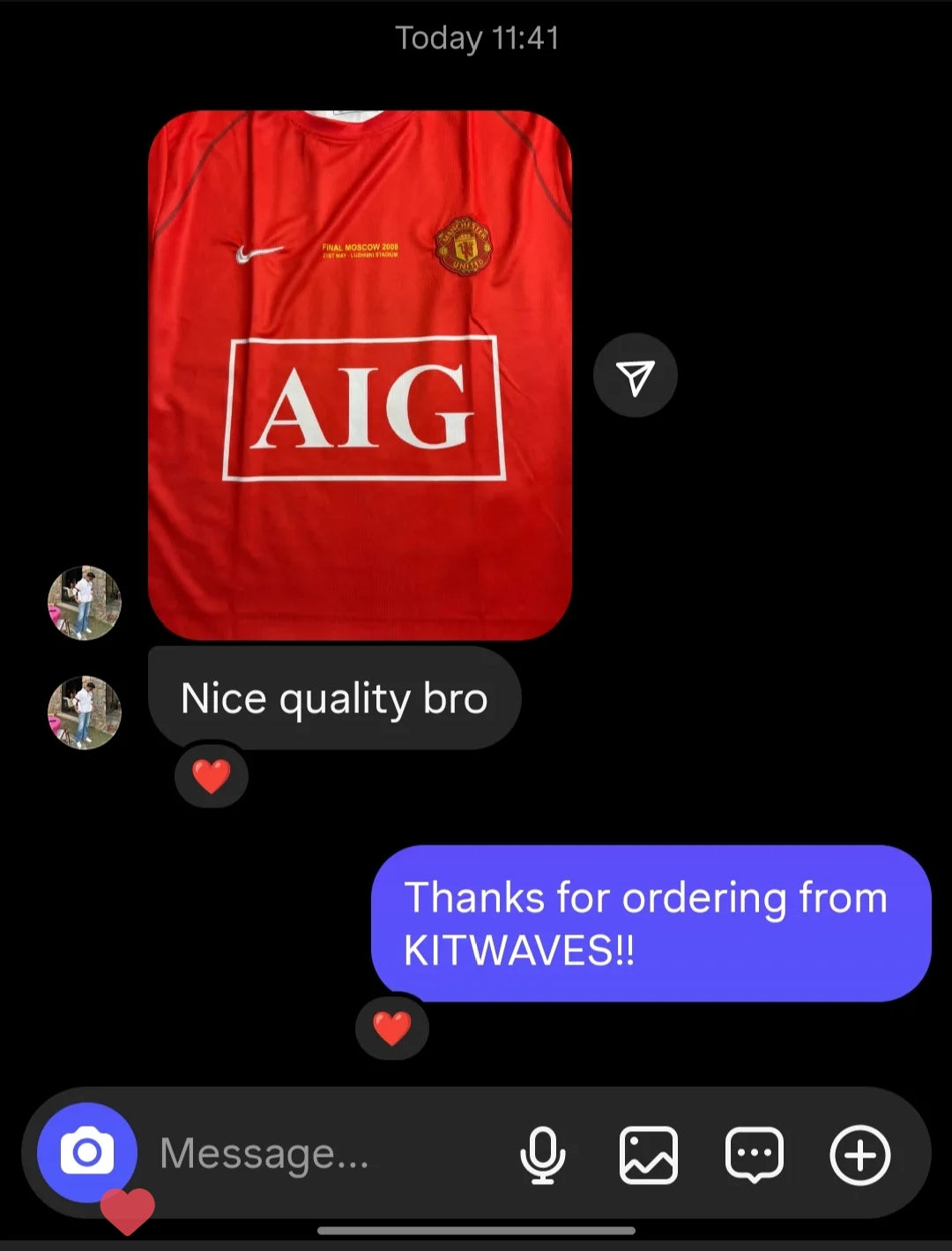Image resolution: width=952 pixels, height=1251 pixels.
Task: Tap 'Today 11:41' timestamp header
Action: click(x=476, y=38)
